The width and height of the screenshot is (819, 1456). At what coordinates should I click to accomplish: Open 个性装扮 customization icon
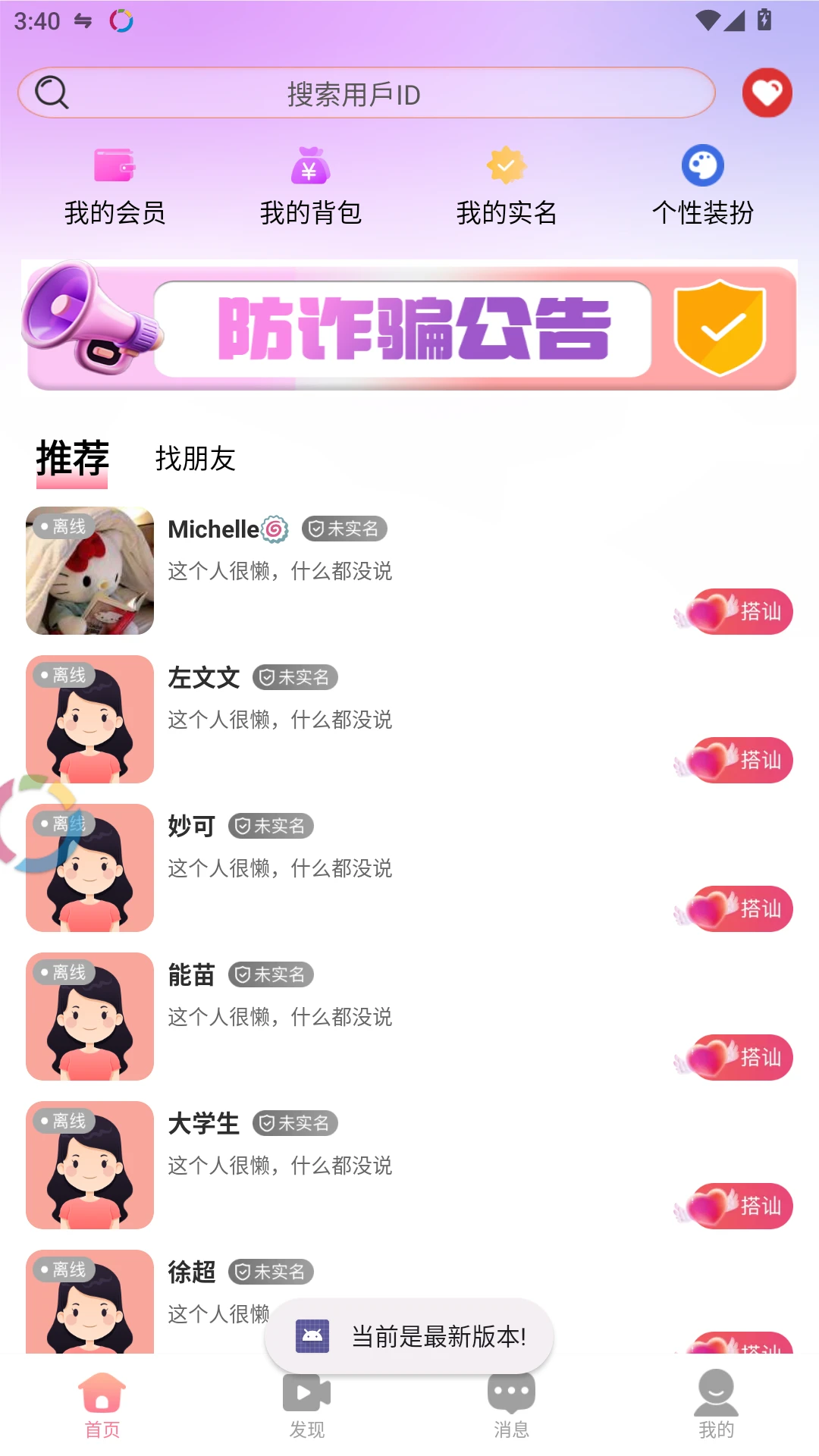(x=702, y=165)
